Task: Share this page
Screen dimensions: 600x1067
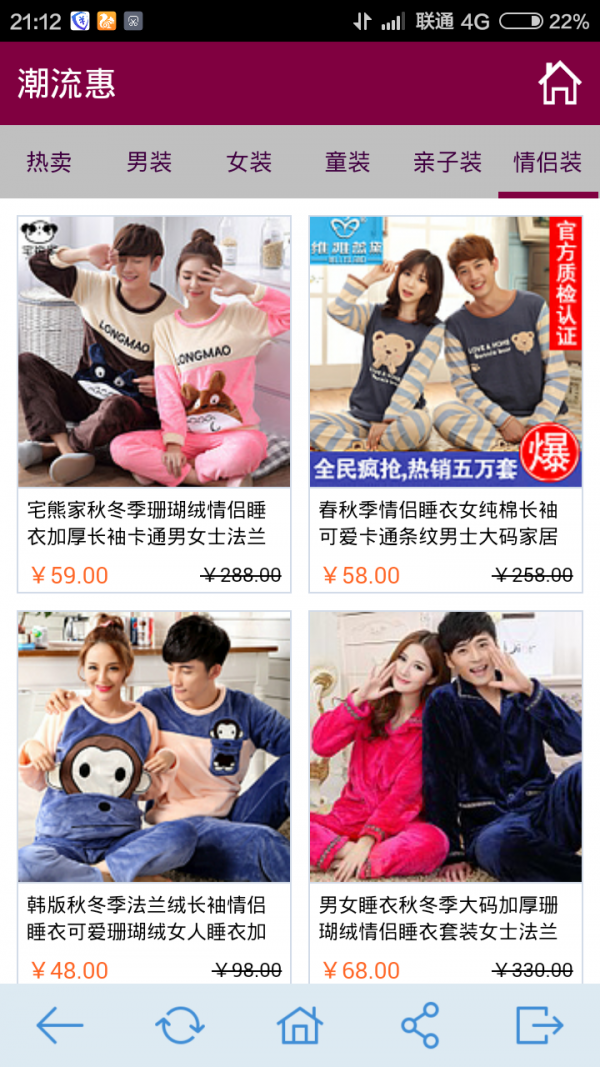Action: [x=420, y=1025]
